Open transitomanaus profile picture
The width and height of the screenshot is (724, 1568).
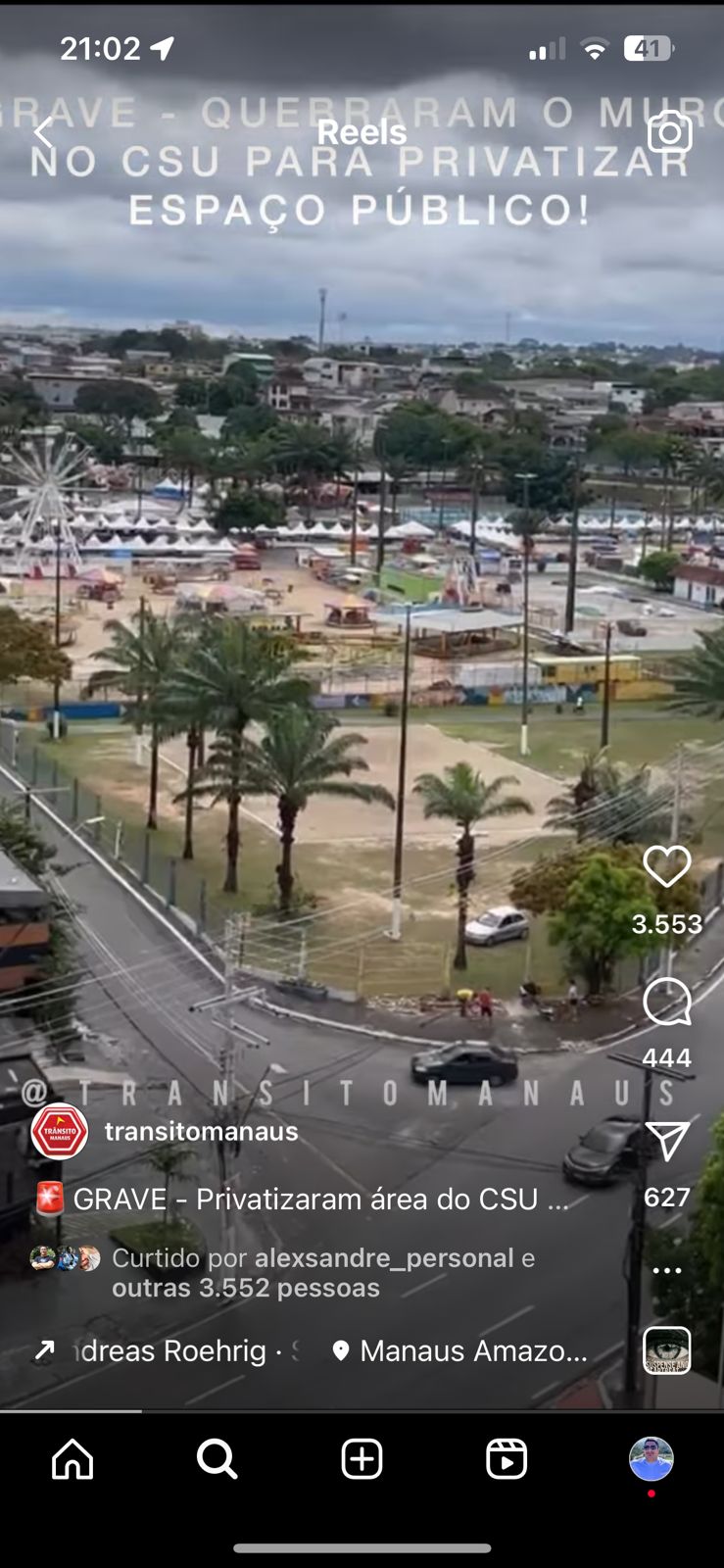point(60,1132)
